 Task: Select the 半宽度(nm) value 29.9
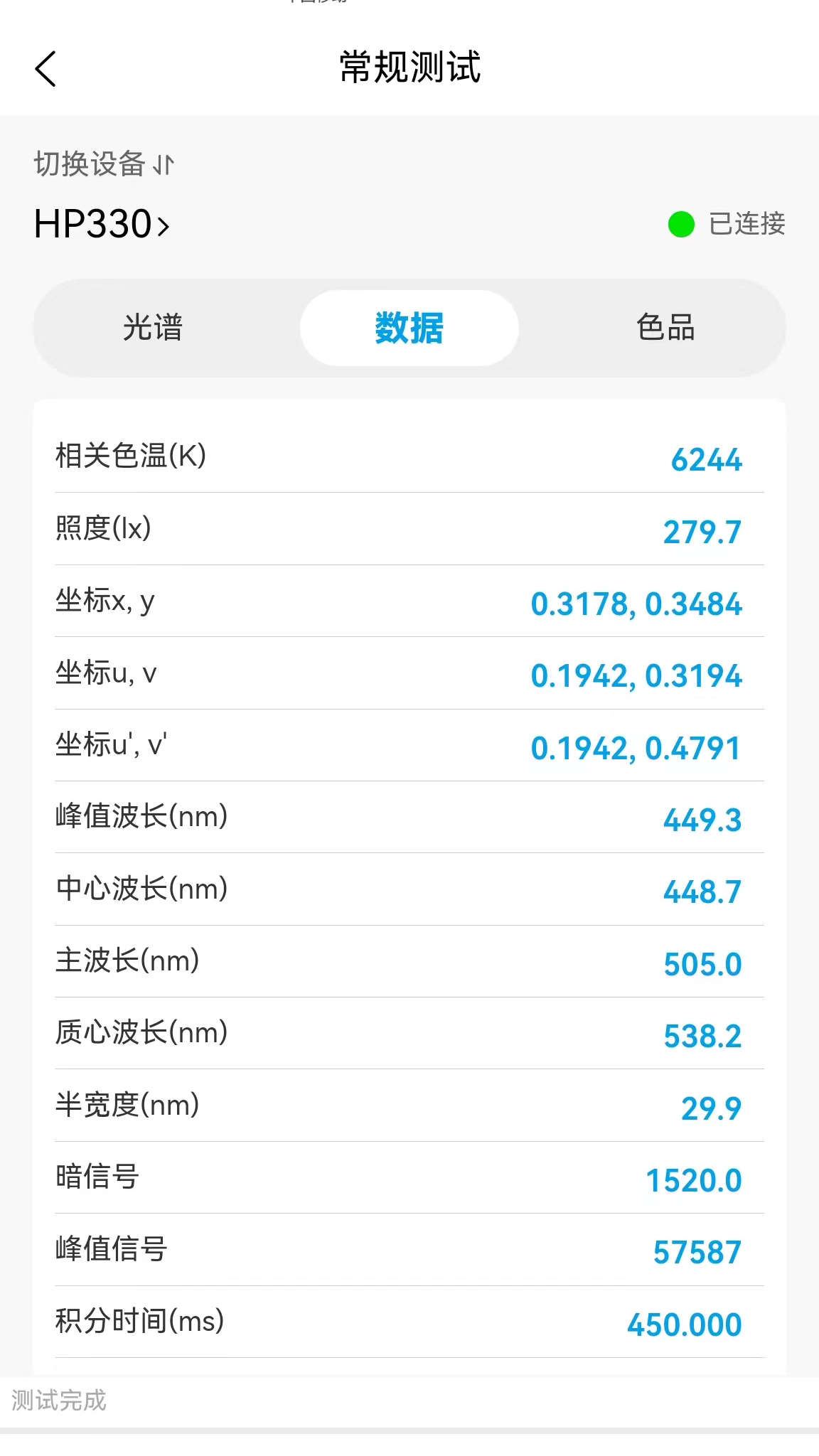pyautogui.click(x=712, y=1106)
